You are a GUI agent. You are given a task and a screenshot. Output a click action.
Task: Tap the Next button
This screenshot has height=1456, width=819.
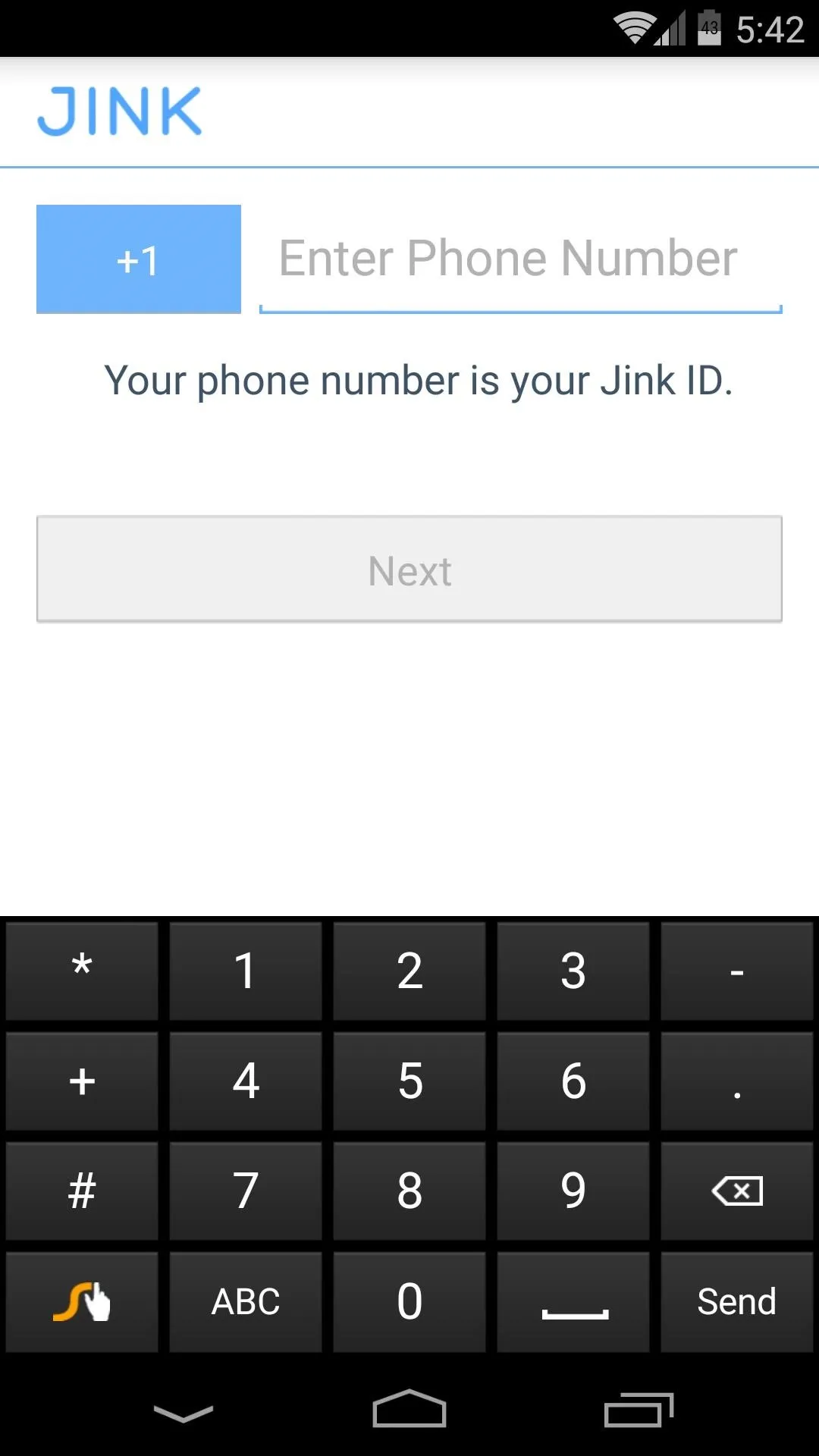pos(409,570)
